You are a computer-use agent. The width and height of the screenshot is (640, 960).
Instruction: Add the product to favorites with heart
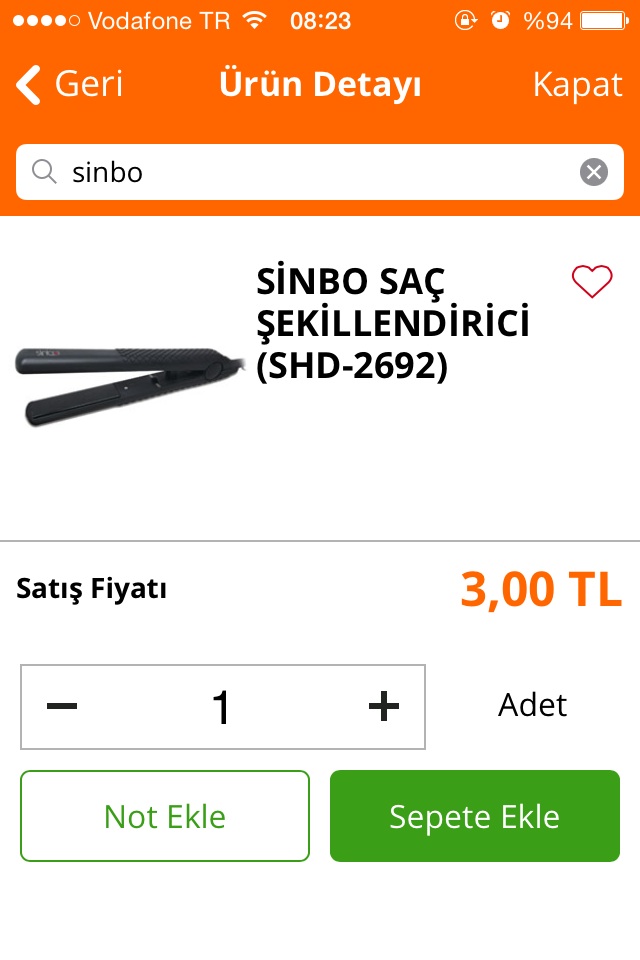(x=591, y=282)
